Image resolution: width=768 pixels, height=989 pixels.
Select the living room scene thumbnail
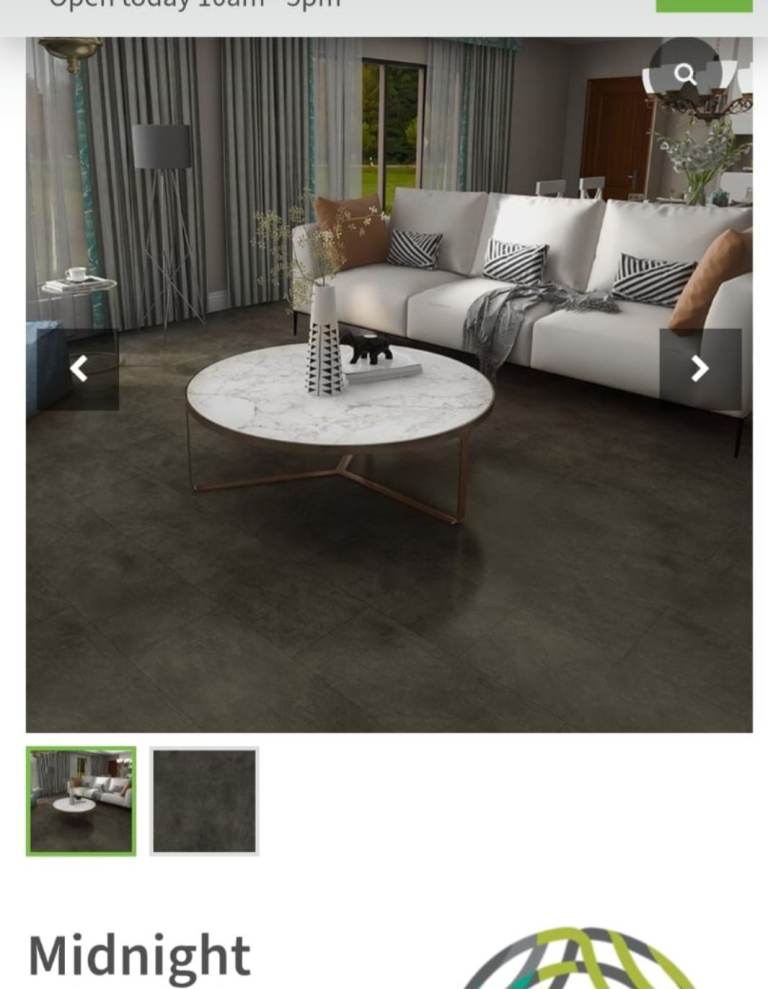click(81, 801)
